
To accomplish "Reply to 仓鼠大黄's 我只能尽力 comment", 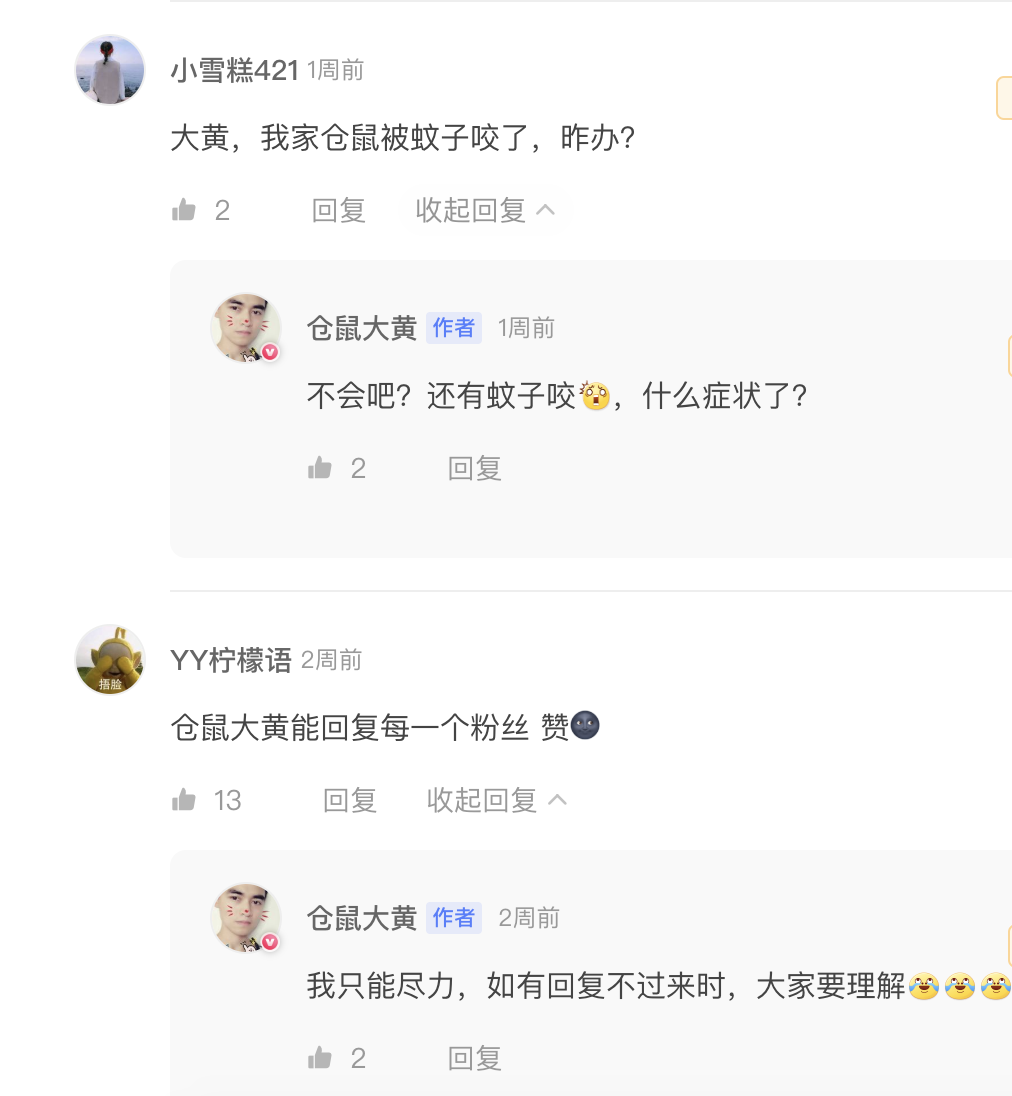I will click(474, 1058).
